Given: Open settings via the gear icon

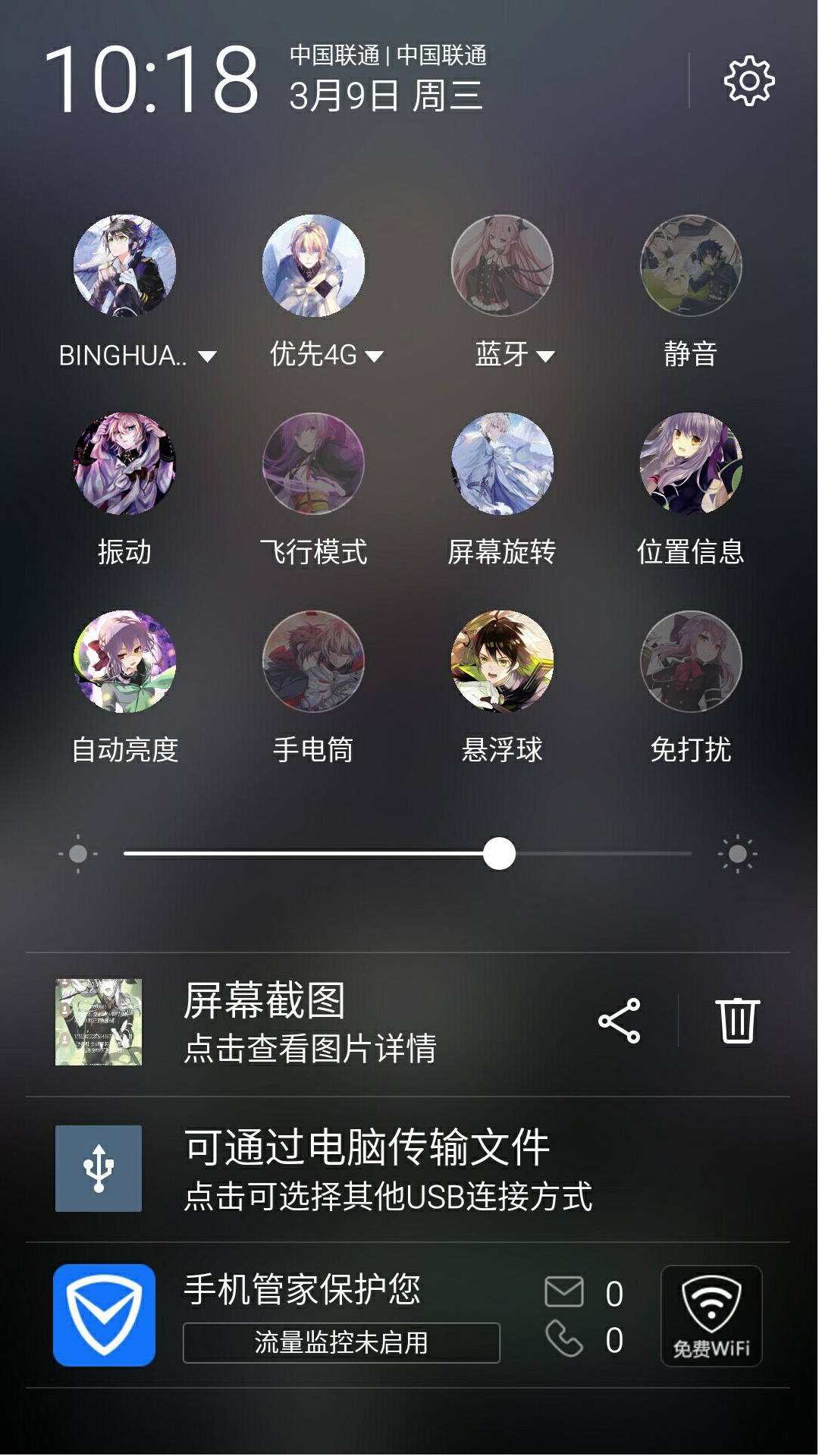Looking at the screenshot, I should click(x=749, y=80).
